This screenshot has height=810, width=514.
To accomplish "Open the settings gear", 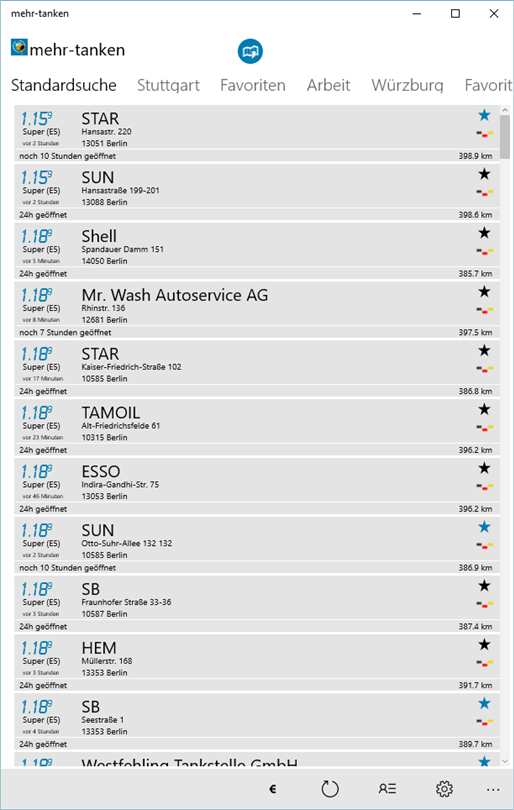I will coord(444,789).
